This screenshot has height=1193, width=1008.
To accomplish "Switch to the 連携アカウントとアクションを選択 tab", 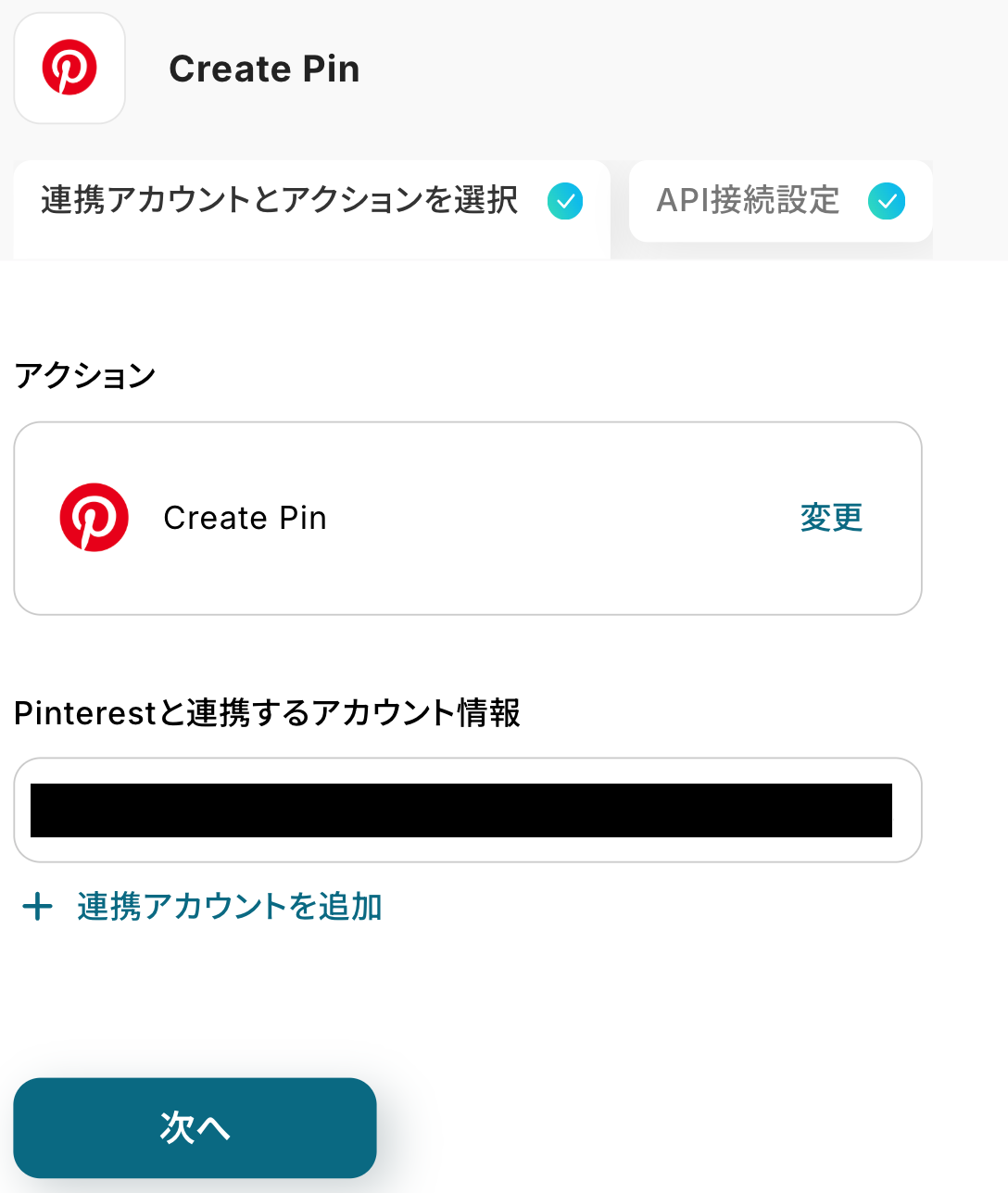I will [x=311, y=202].
